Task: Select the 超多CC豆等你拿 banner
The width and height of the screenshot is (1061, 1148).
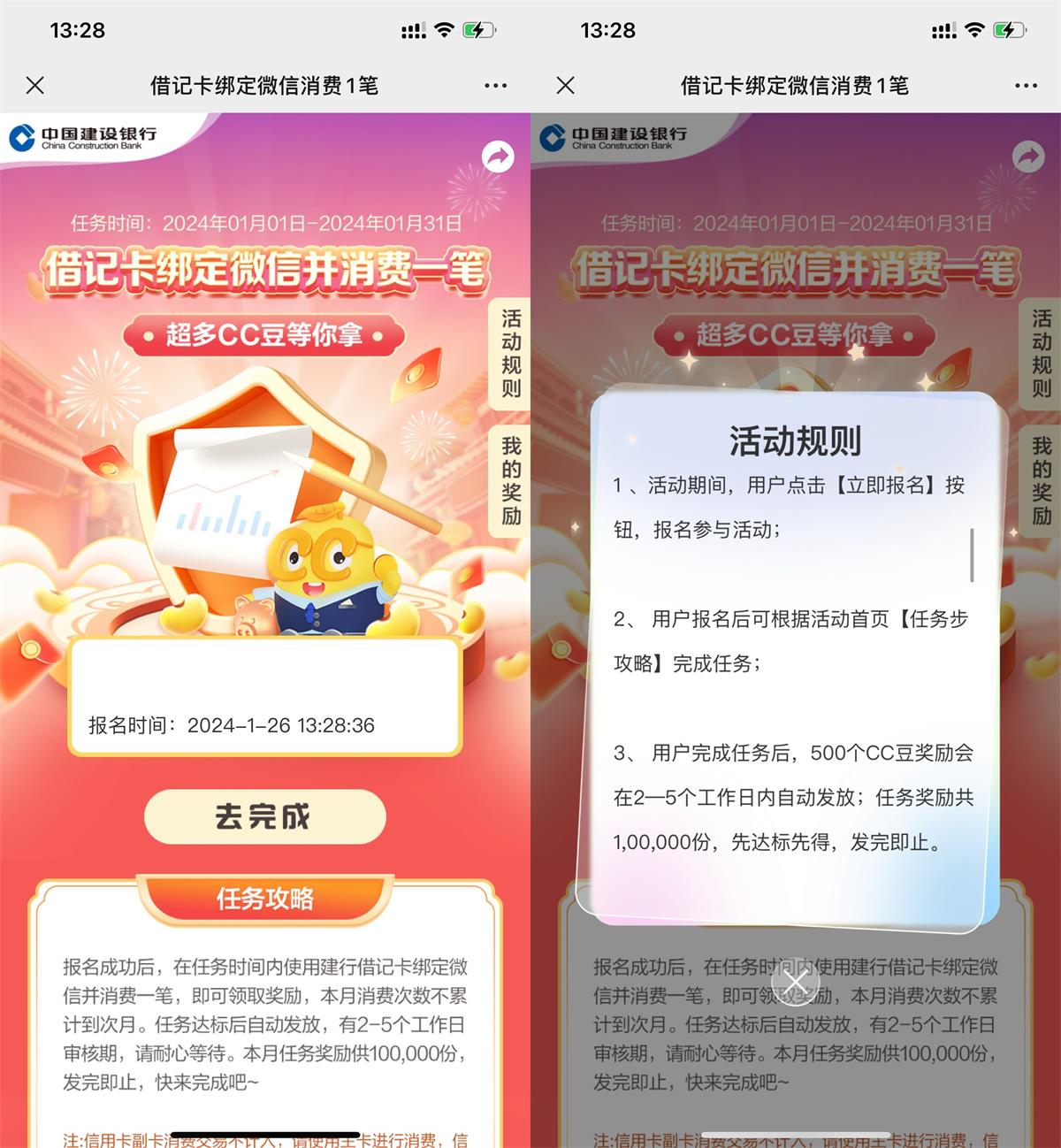Action: pyautogui.click(x=263, y=336)
